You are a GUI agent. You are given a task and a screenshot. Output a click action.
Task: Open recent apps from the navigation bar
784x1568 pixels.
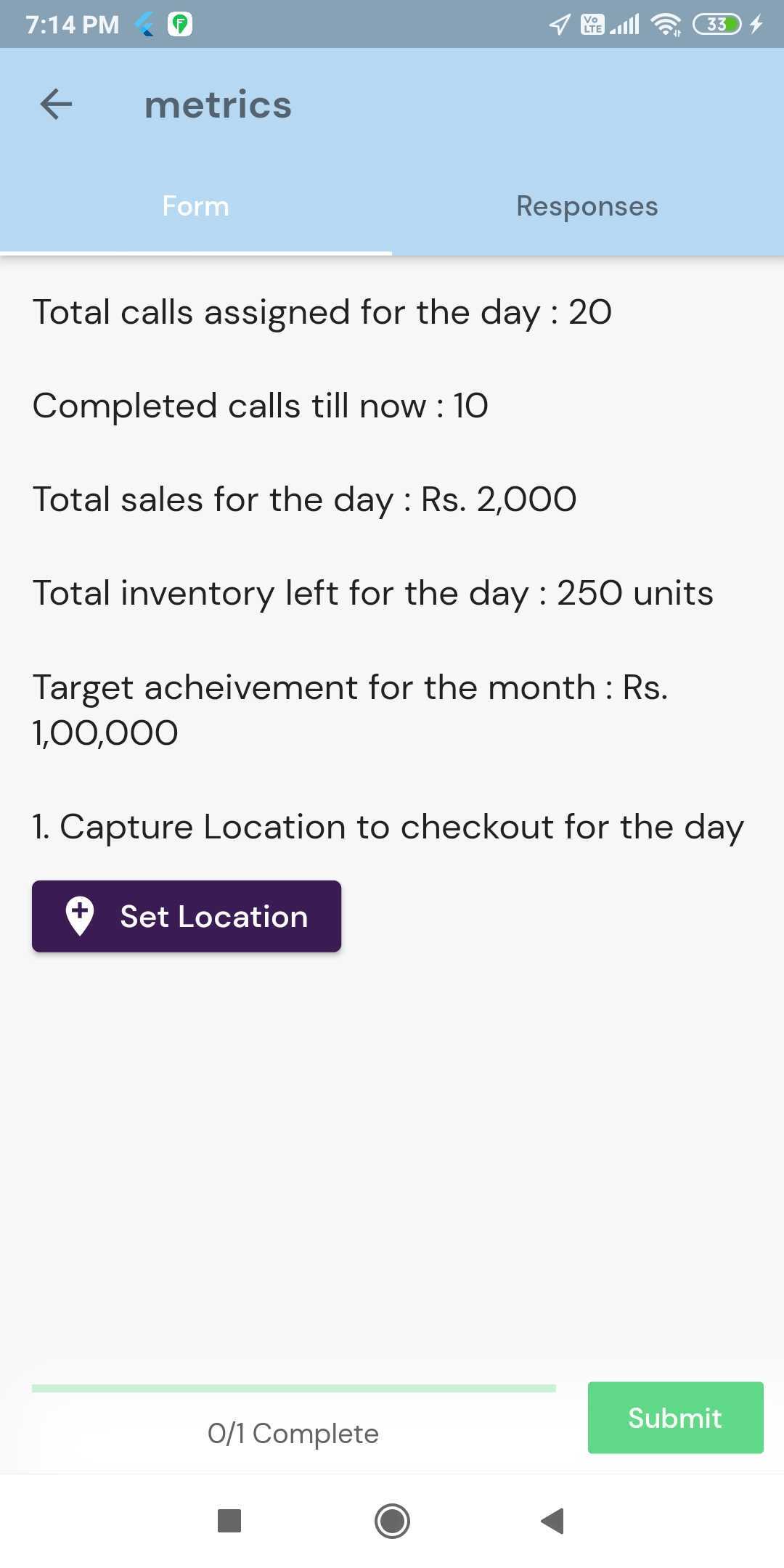pyautogui.click(x=229, y=1521)
